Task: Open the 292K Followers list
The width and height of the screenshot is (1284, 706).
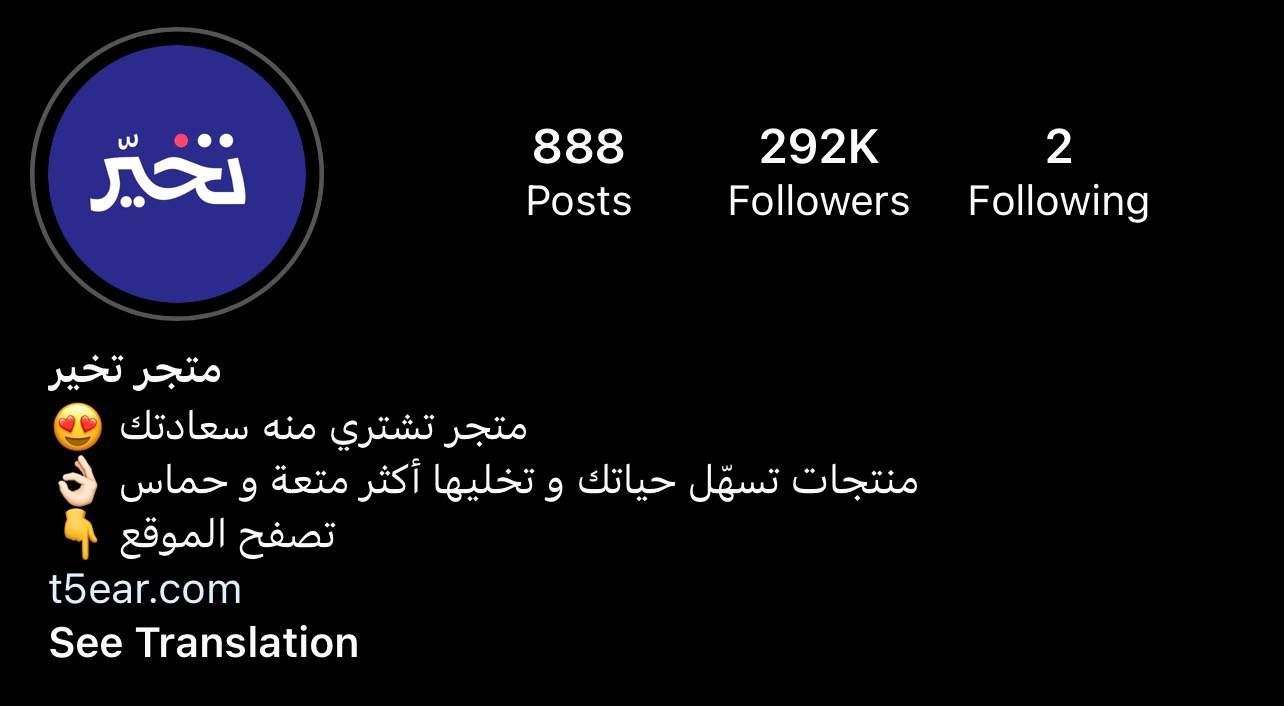Action: (x=818, y=172)
